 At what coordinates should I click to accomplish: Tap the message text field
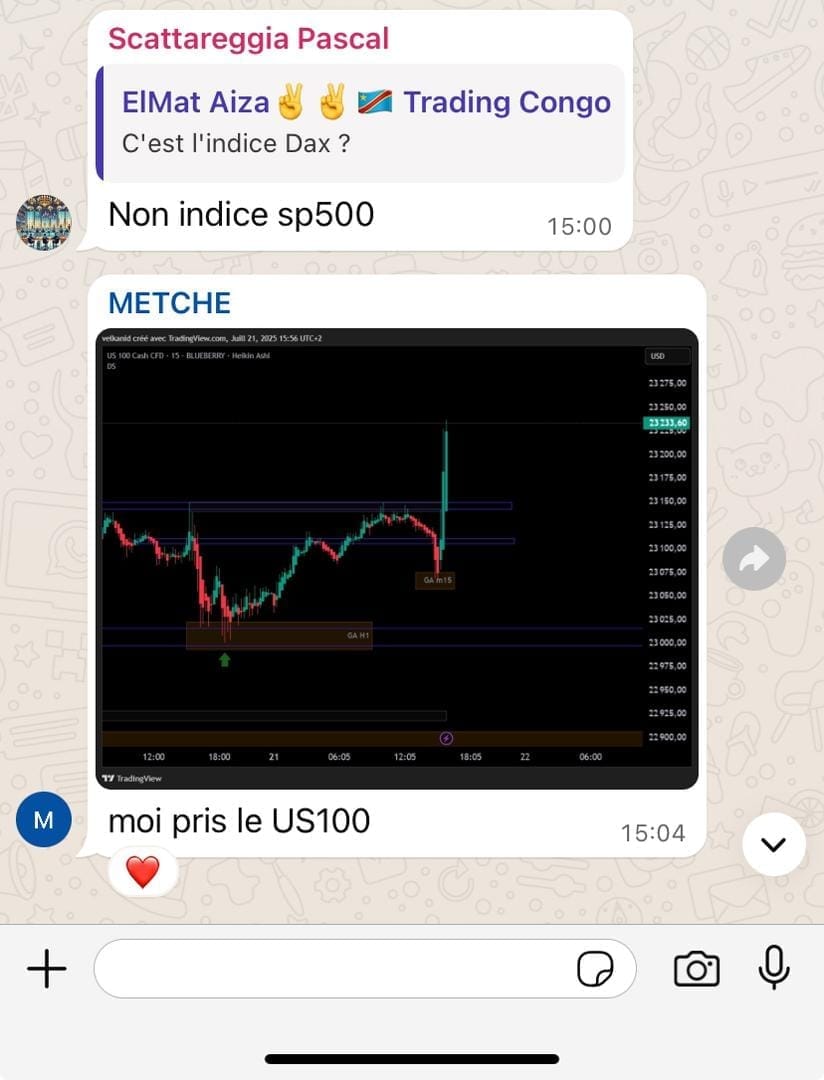[x=330, y=968]
